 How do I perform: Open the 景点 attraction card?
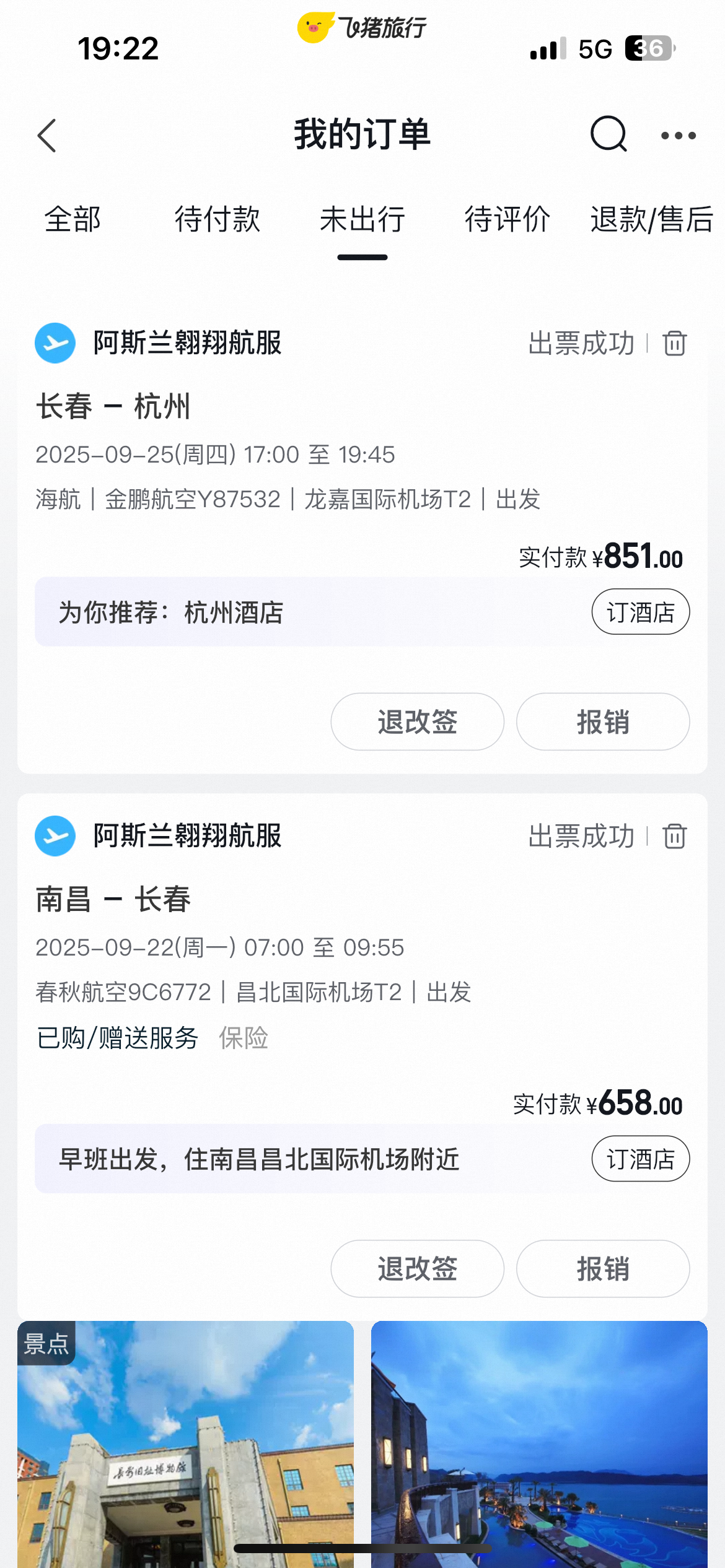[x=185, y=1444]
